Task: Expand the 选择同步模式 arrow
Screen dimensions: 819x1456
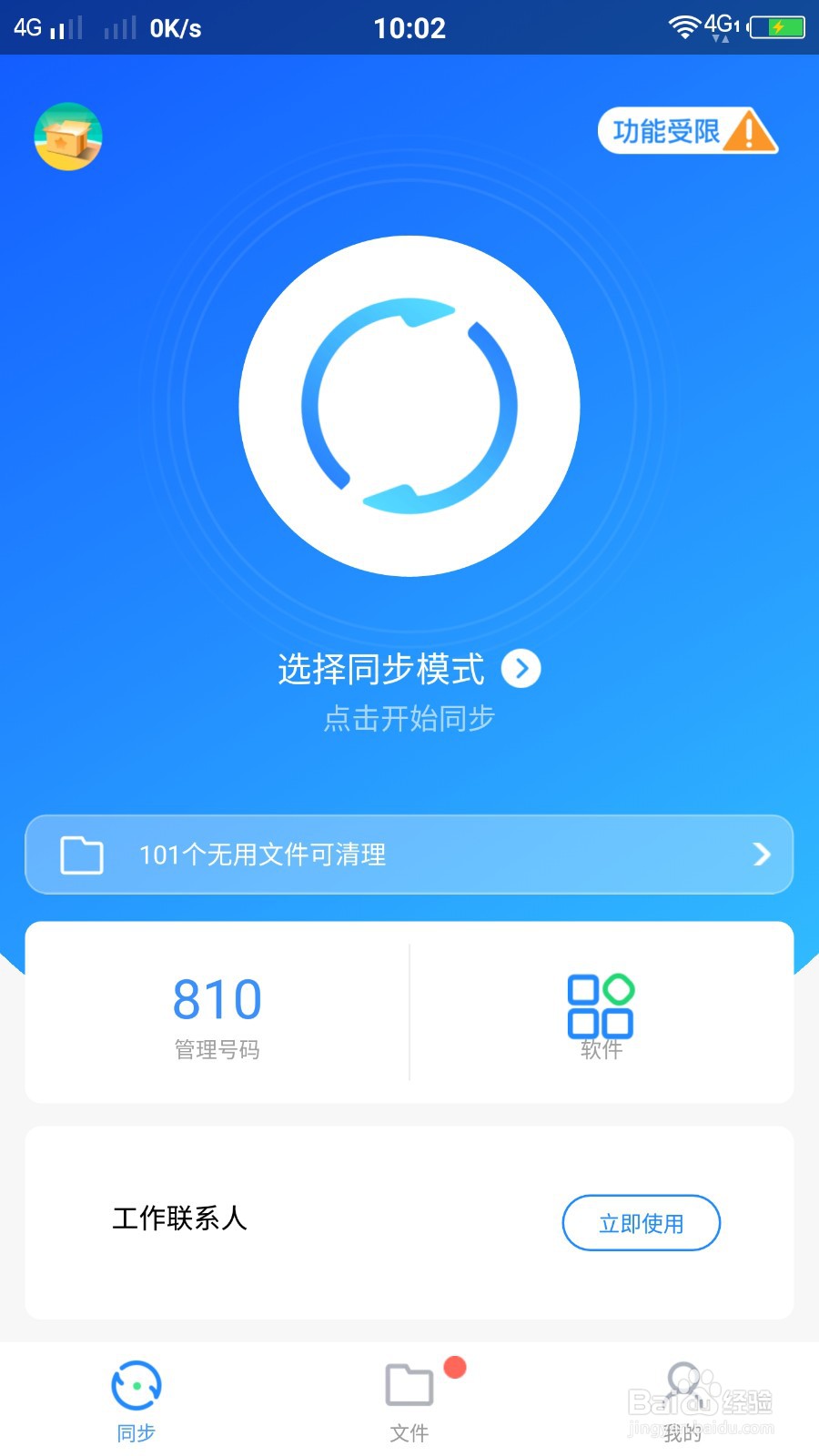Action: (x=522, y=668)
